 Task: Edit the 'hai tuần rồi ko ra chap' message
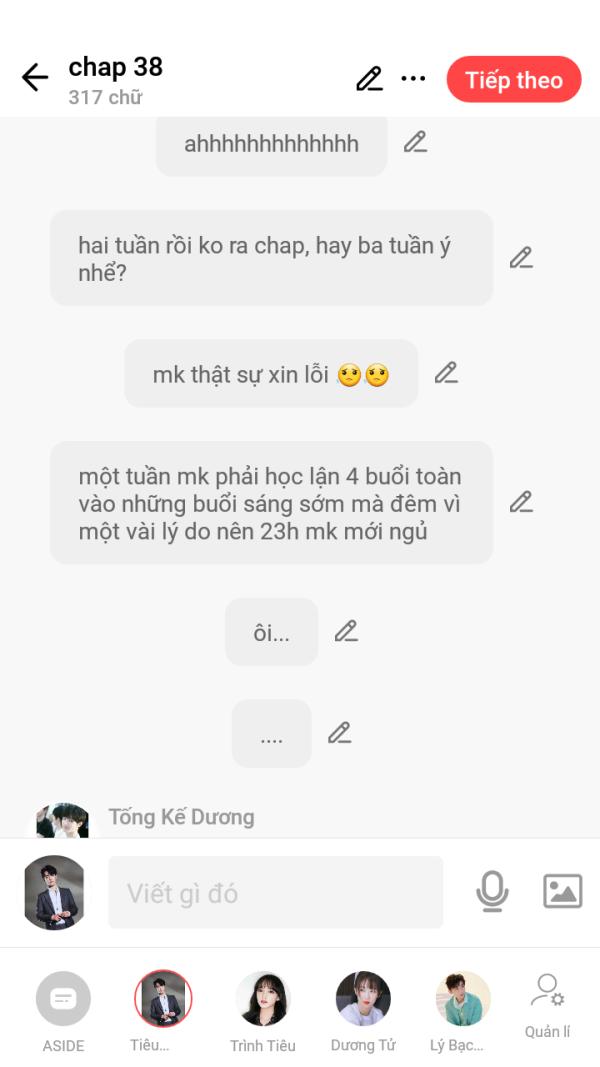tap(521, 258)
